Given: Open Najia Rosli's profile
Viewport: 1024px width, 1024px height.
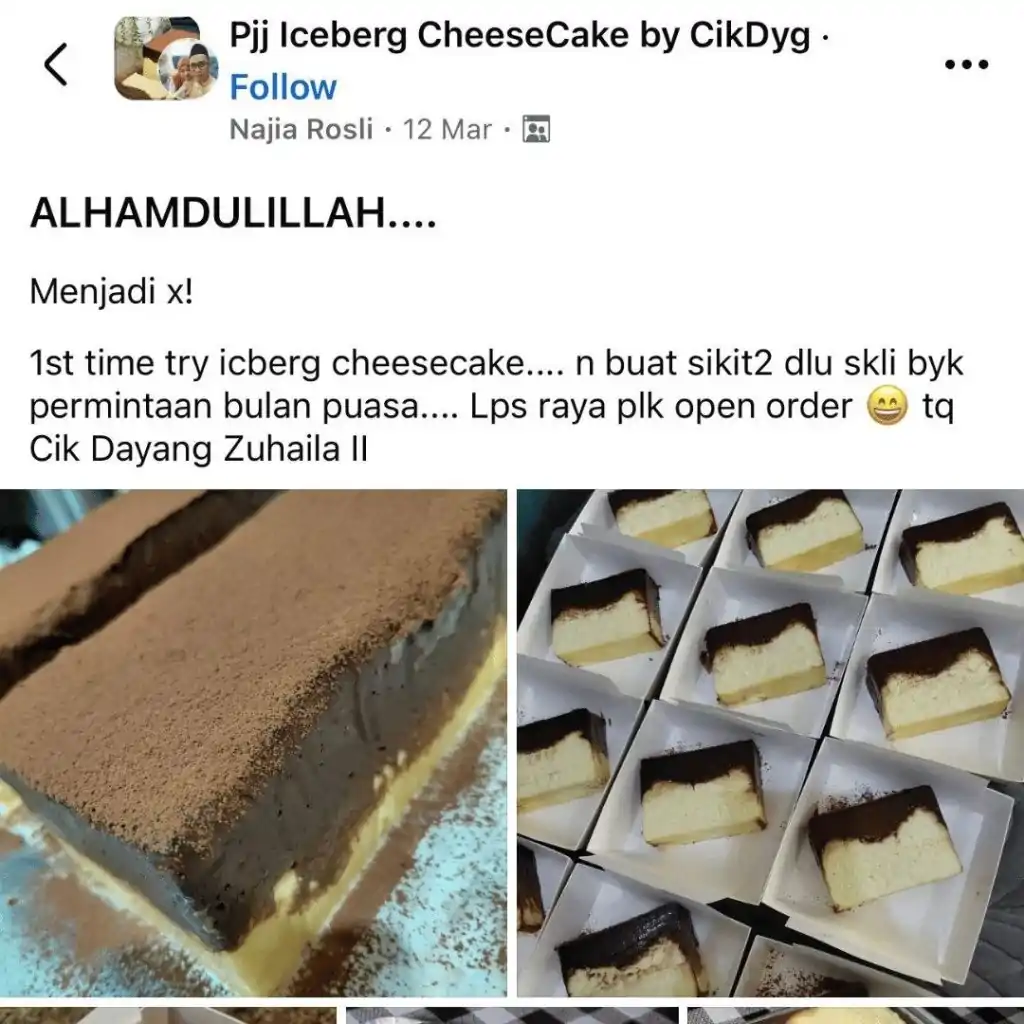Looking at the screenshot, I should point(301,130).
